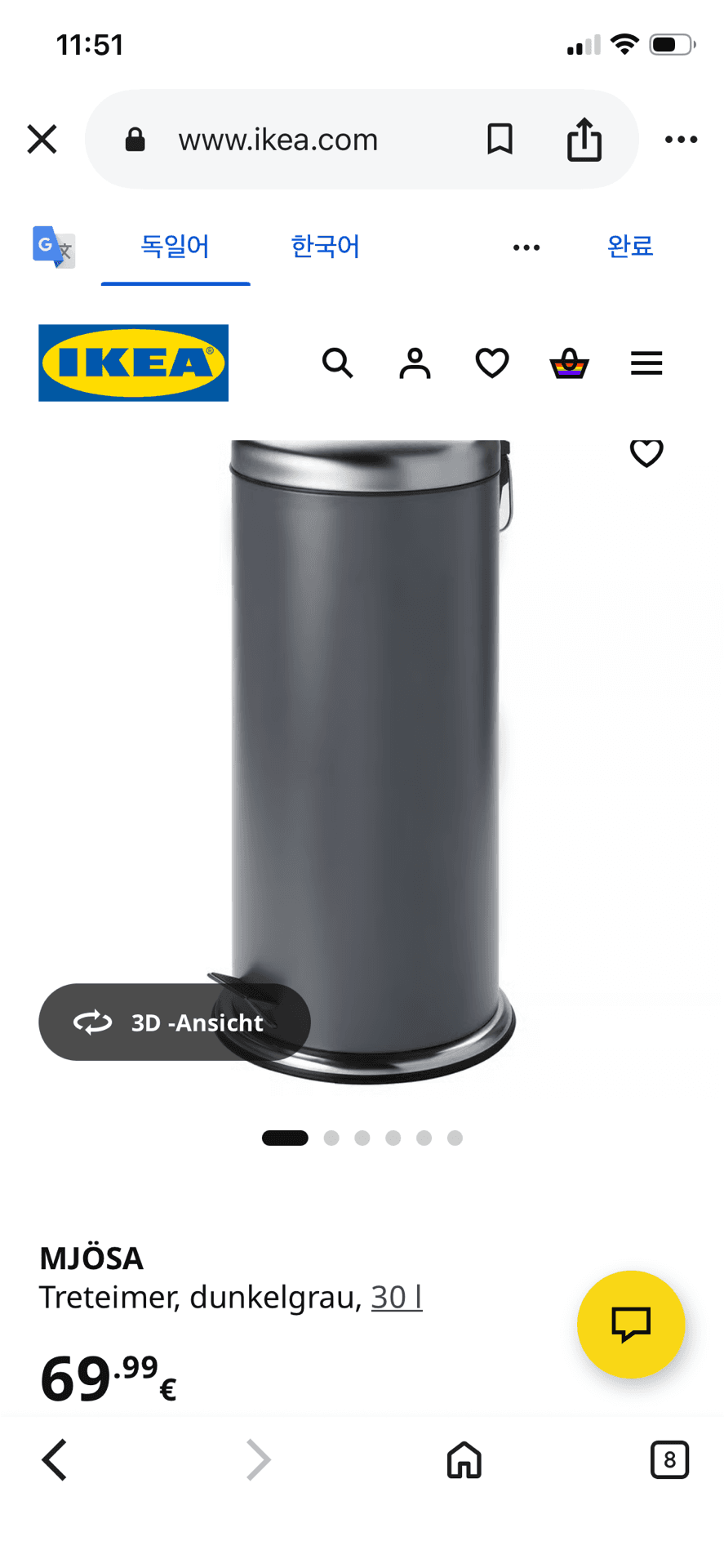View the wishlist in IKEA header
The height and width of the screenshot is (1568, 724).
point(492,363)
